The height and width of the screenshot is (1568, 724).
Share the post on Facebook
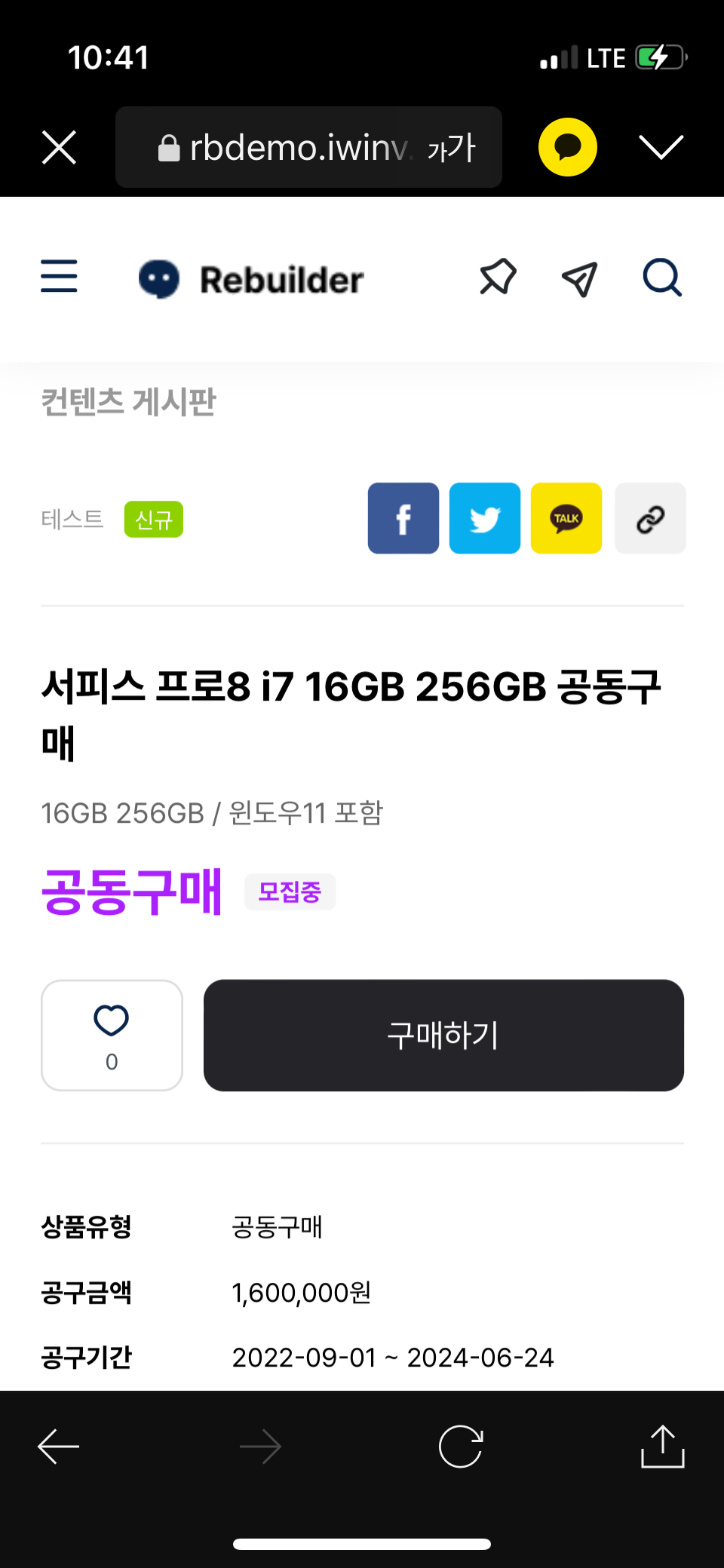[403, 518]
